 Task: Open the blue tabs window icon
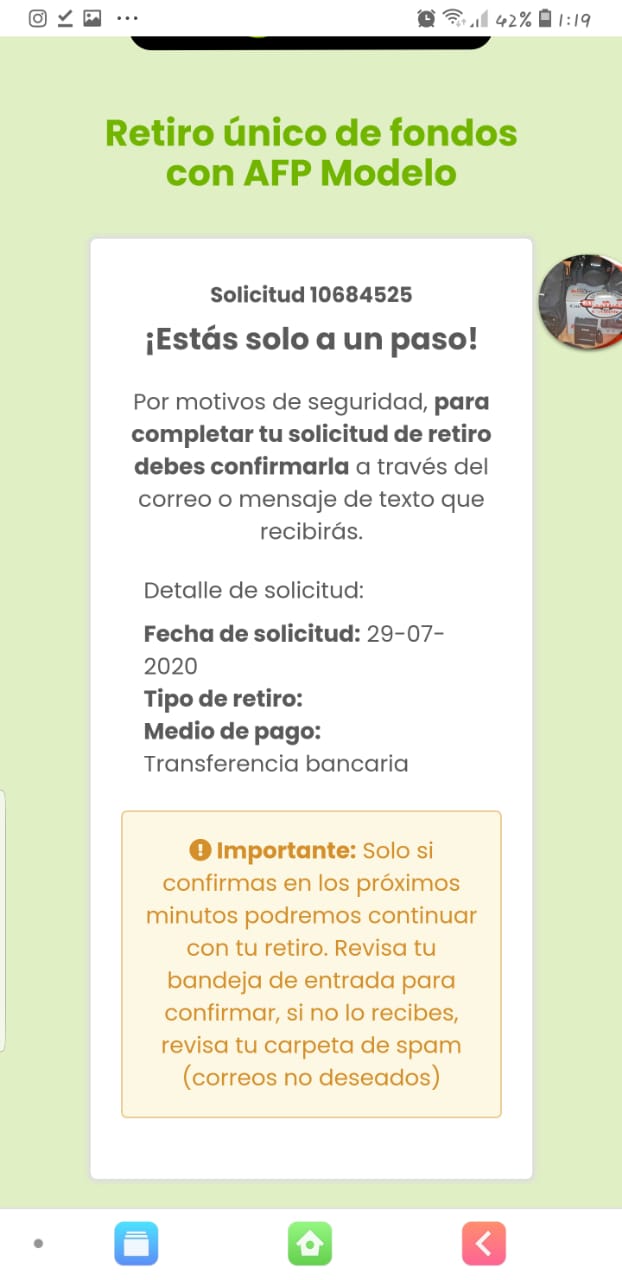136,1244
